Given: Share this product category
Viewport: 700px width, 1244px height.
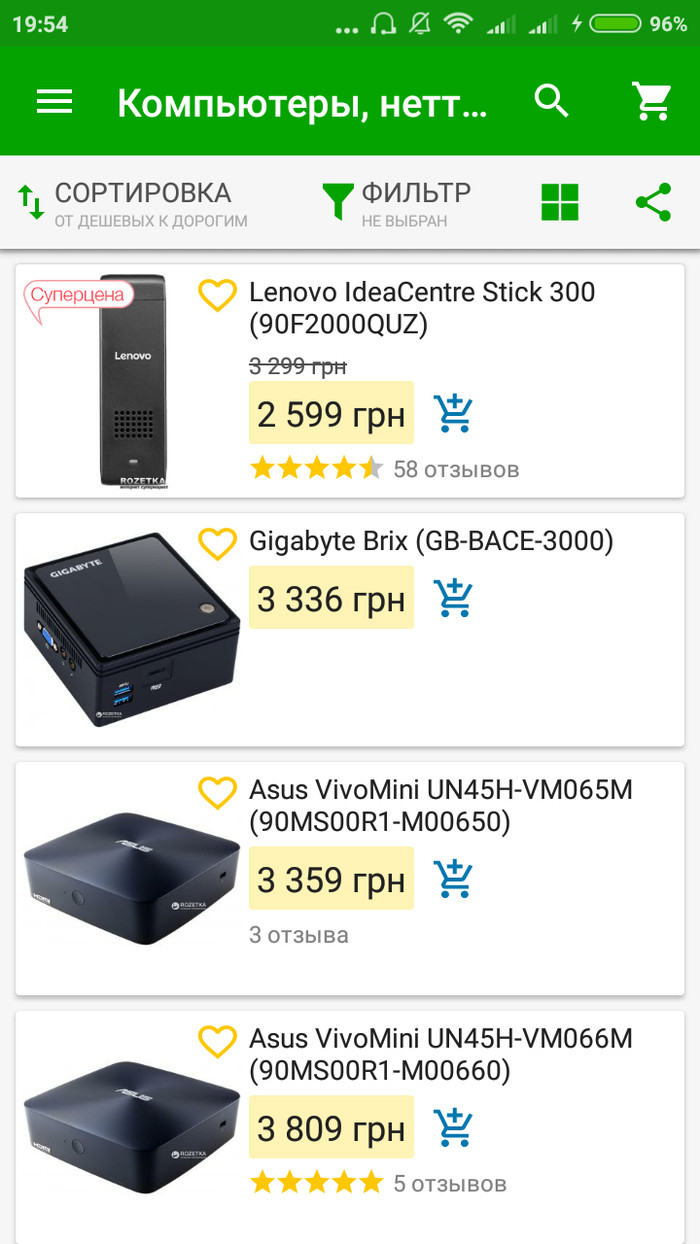Looking at the screenshot, I should (x=653, y=202).
